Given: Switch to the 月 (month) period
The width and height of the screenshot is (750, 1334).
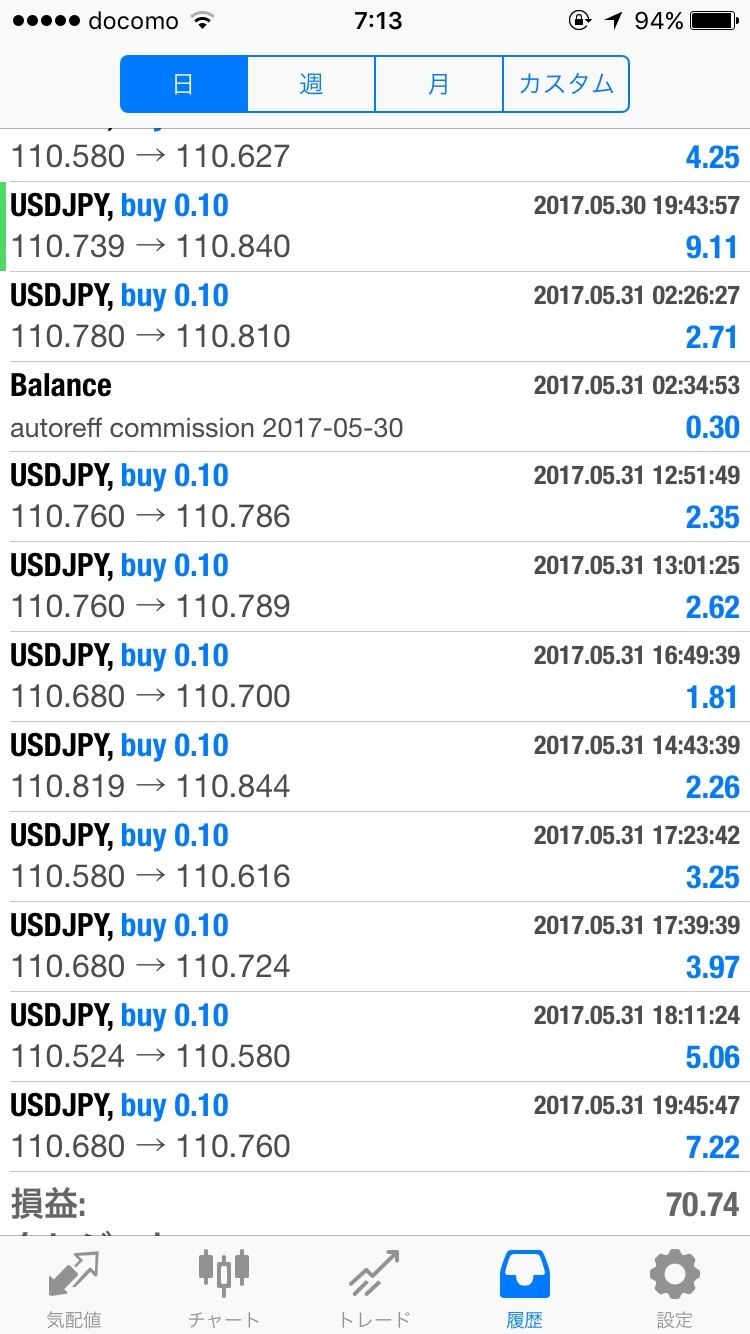Looking at the screenshot, I should pos(438,84).
